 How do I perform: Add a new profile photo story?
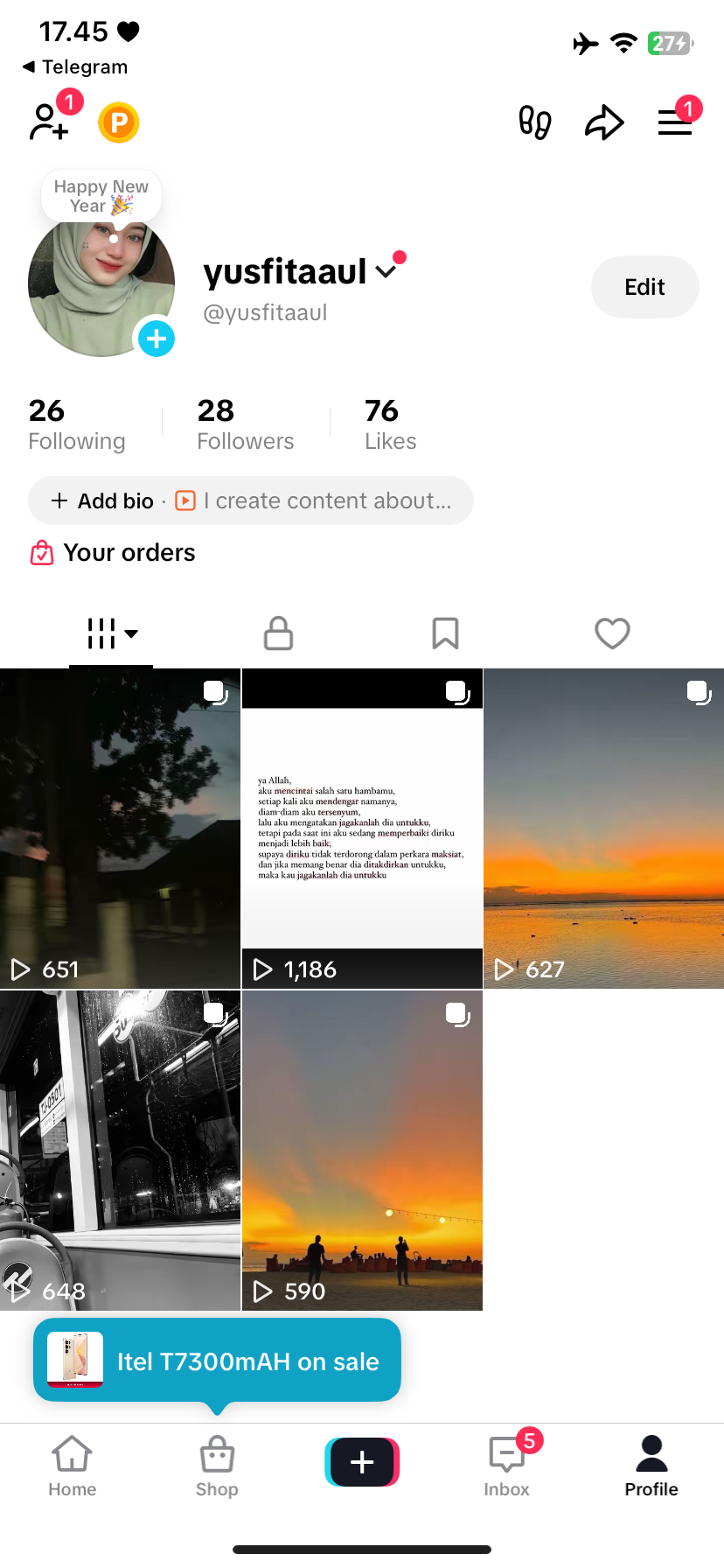coord(157,339)
